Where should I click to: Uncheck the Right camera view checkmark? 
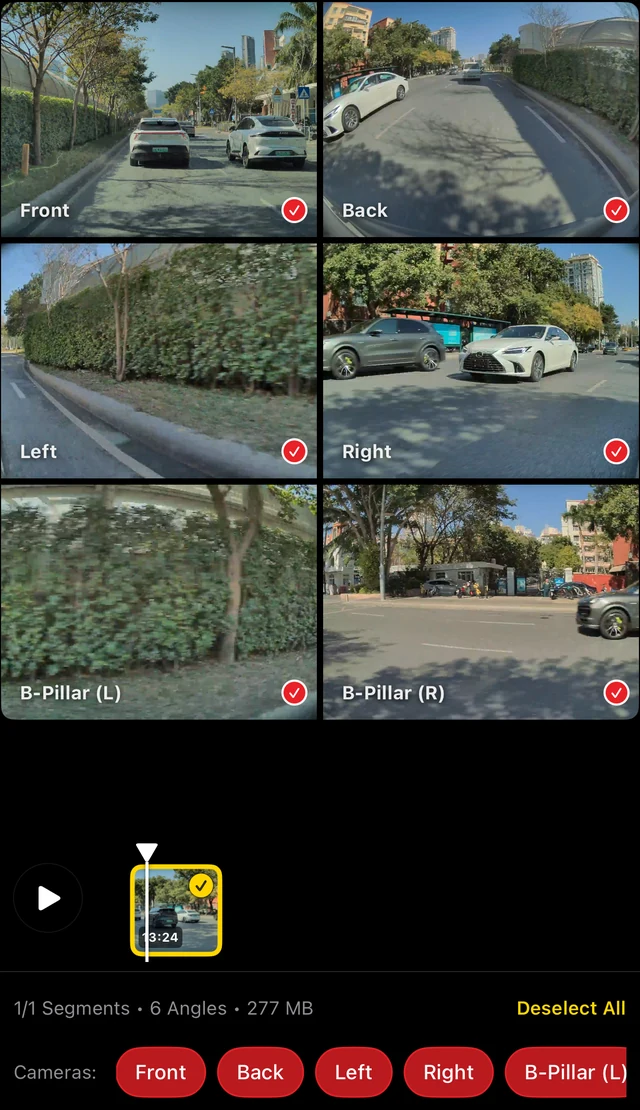coord(616,451)
